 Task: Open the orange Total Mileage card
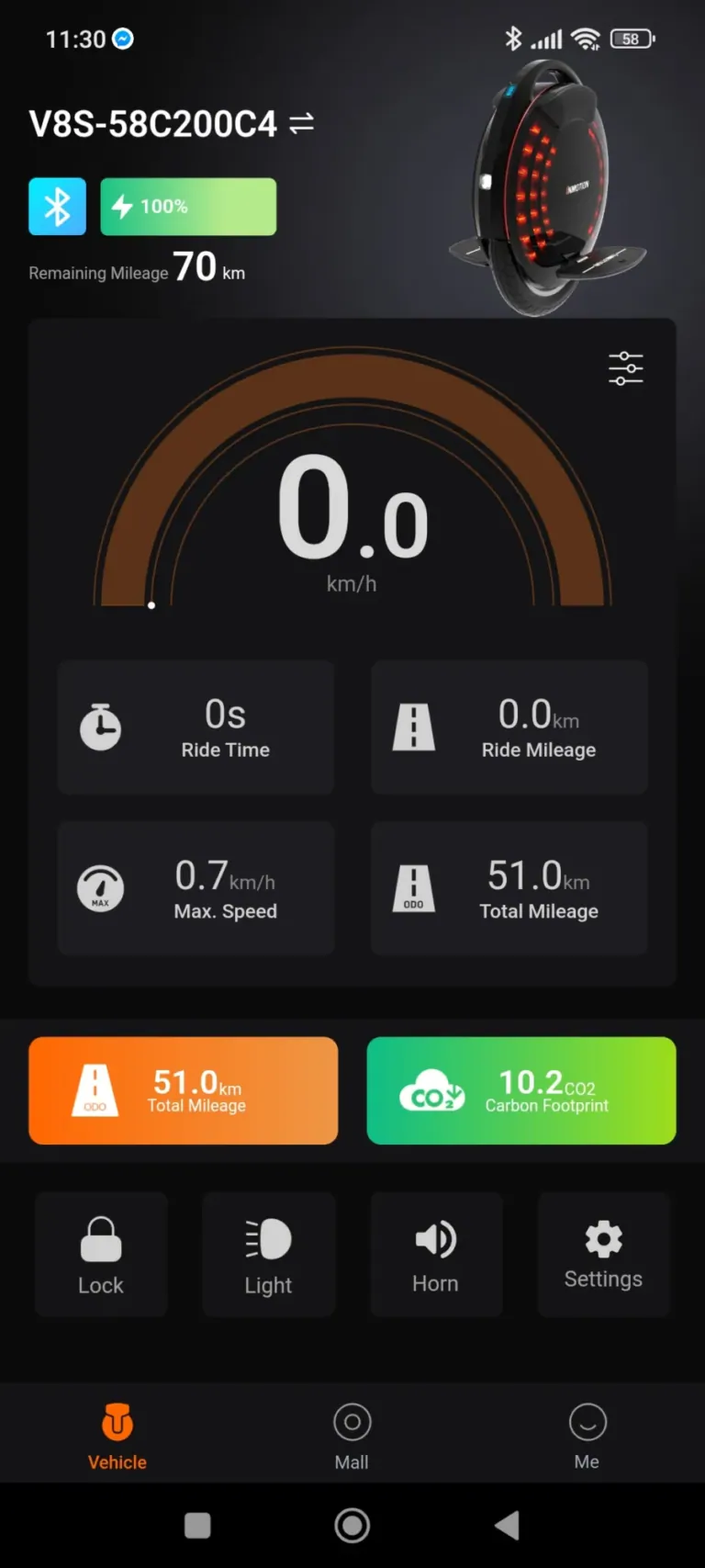click(x=183, y=1090)
